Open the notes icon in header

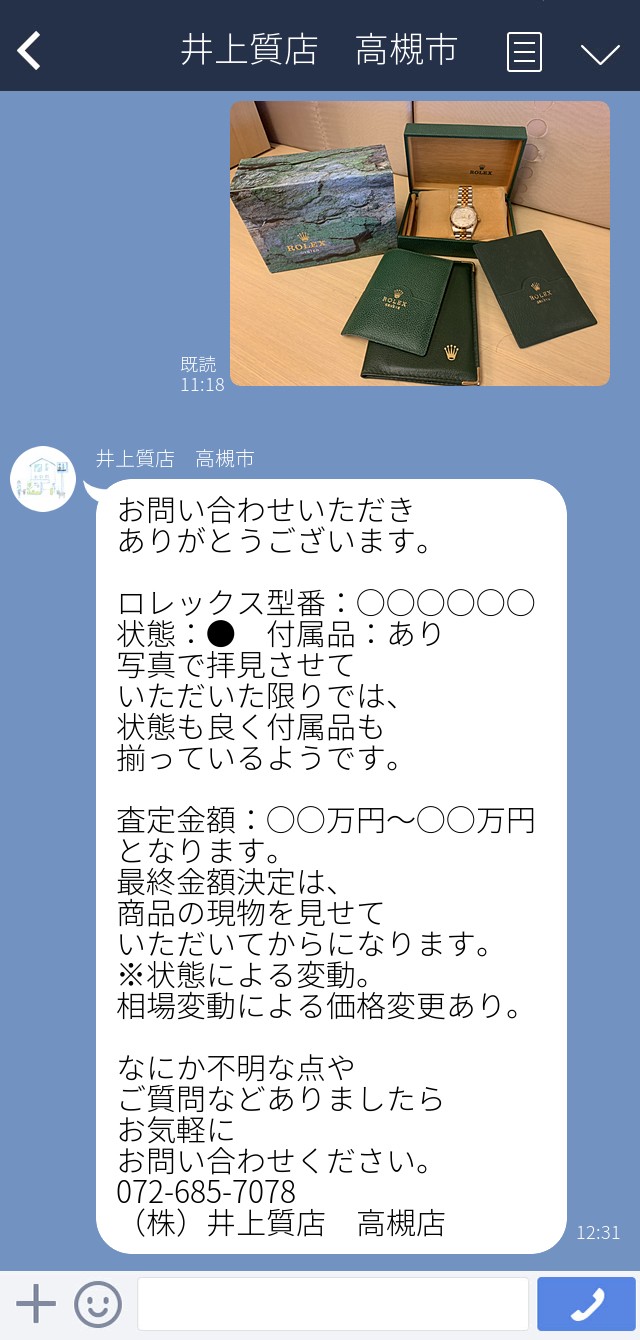click(524, 51)
